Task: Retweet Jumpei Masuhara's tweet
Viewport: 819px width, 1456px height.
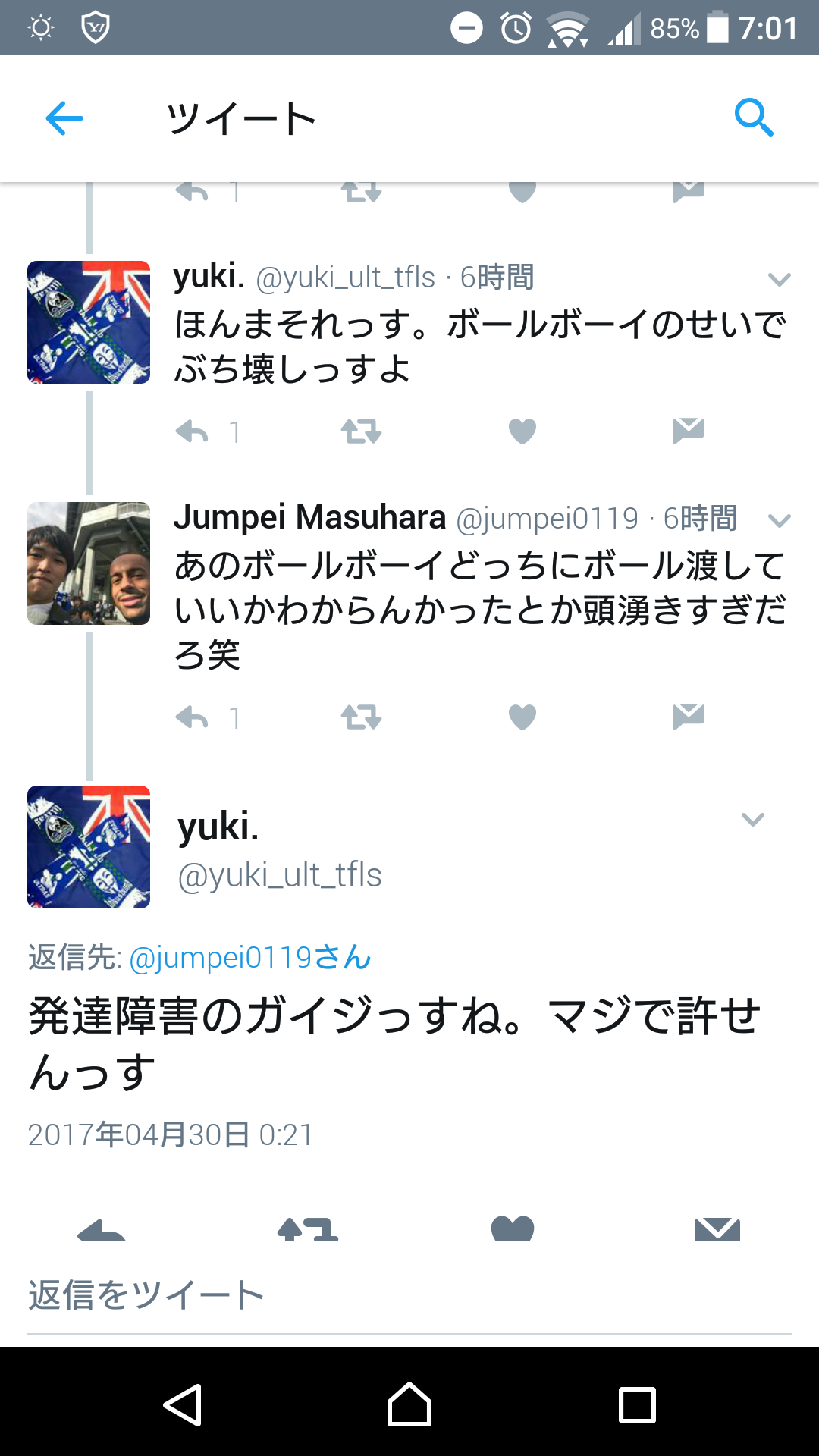Action: [361, 717]
